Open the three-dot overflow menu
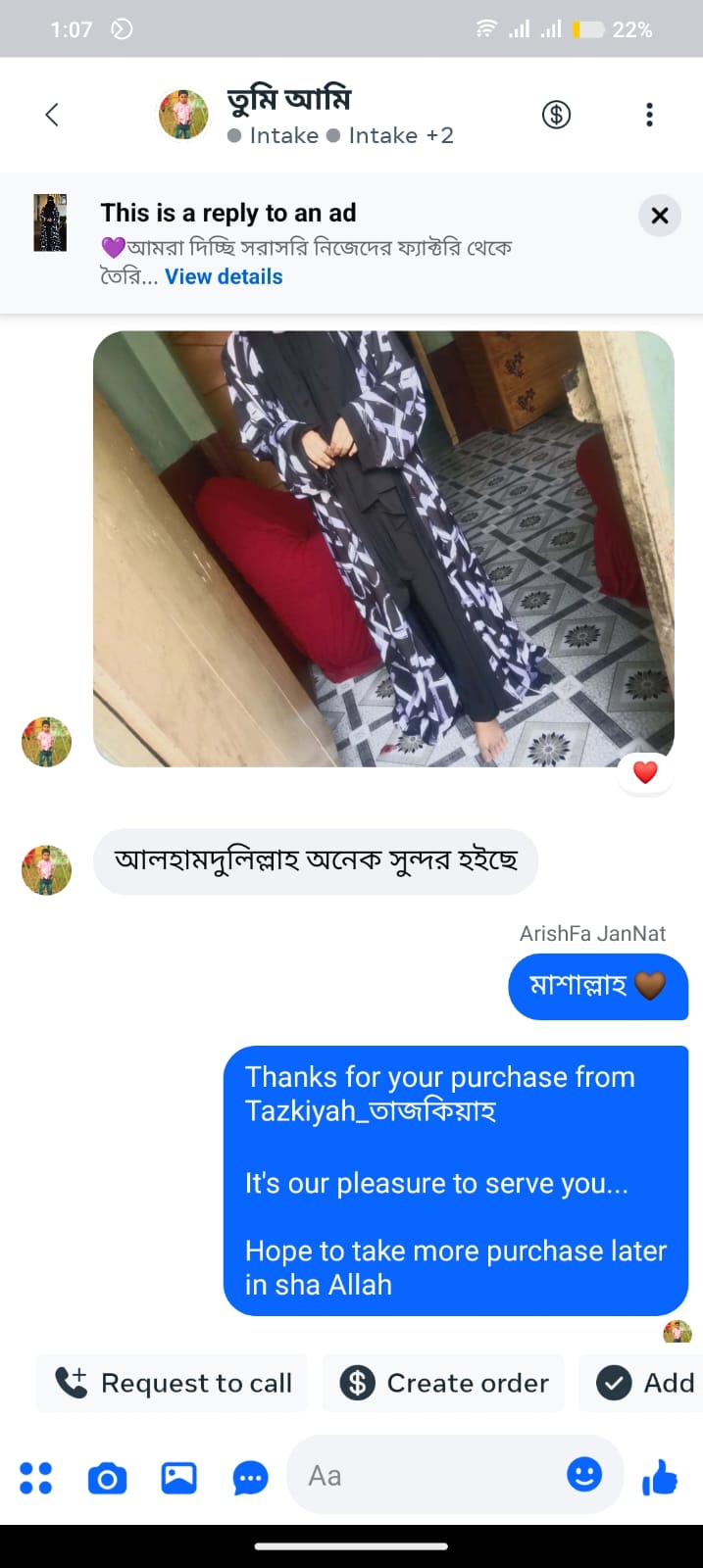The image size is (703, 1568). tap(649, 115)
